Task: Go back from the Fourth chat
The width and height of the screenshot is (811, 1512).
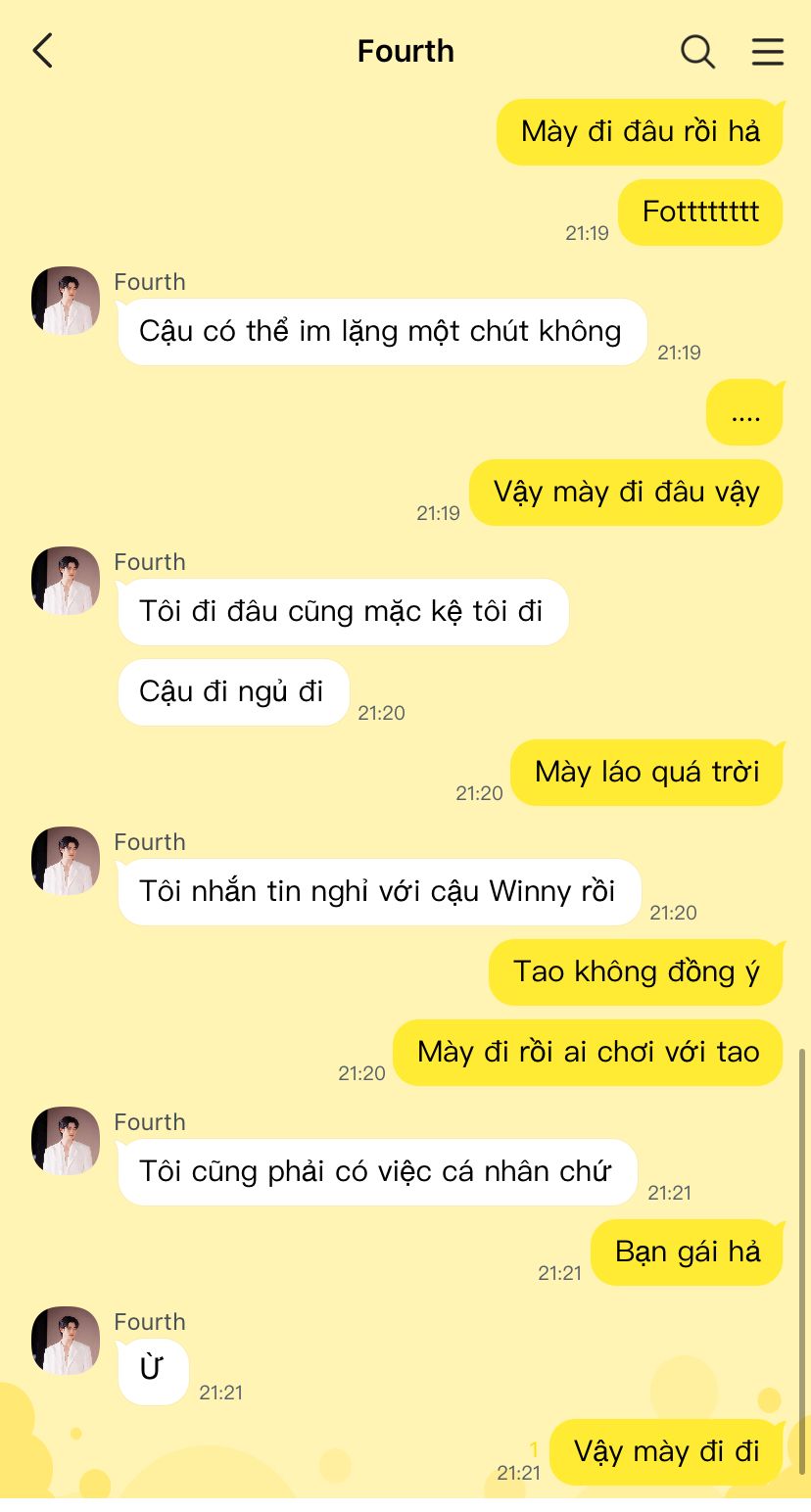Action: (x=43, y=51)
